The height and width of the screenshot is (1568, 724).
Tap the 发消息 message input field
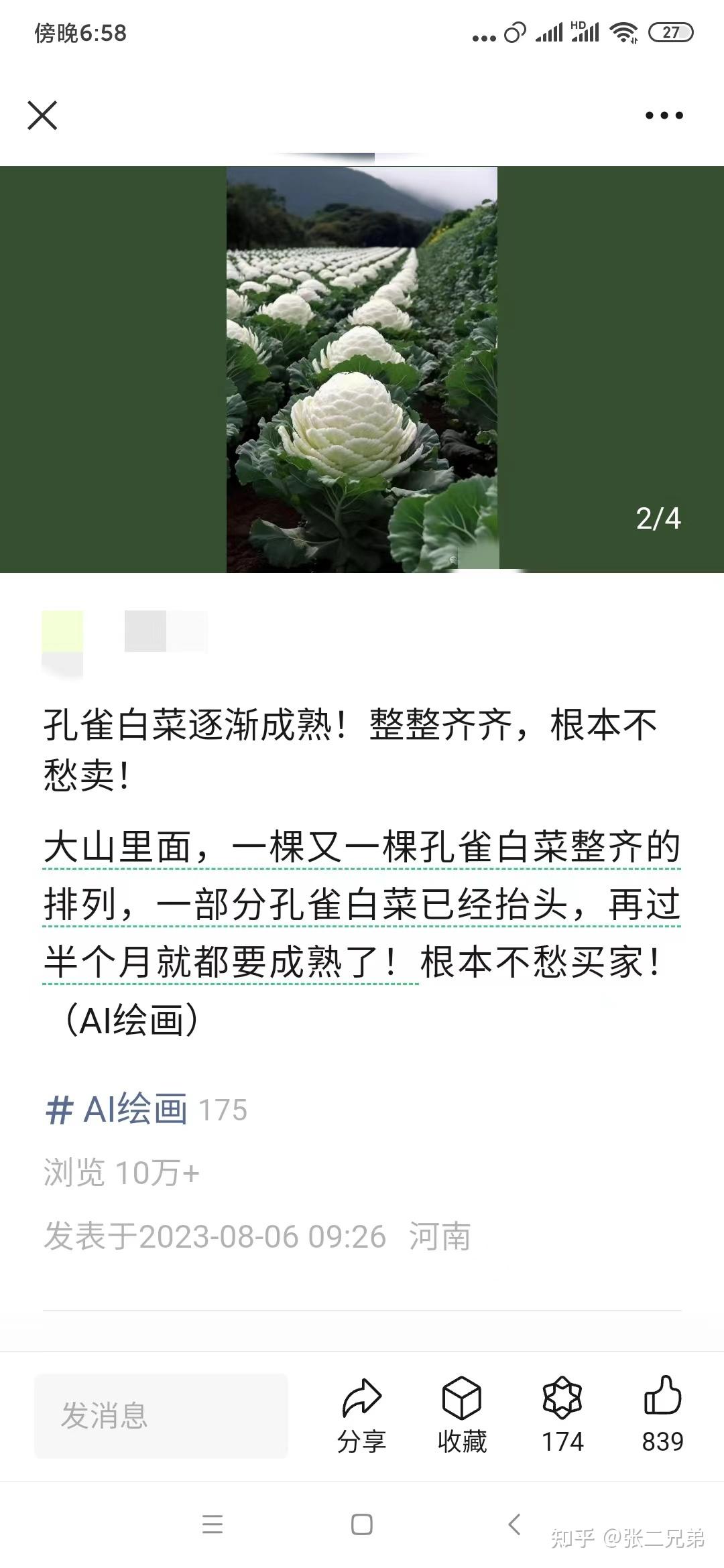[x=161, y=1414]
